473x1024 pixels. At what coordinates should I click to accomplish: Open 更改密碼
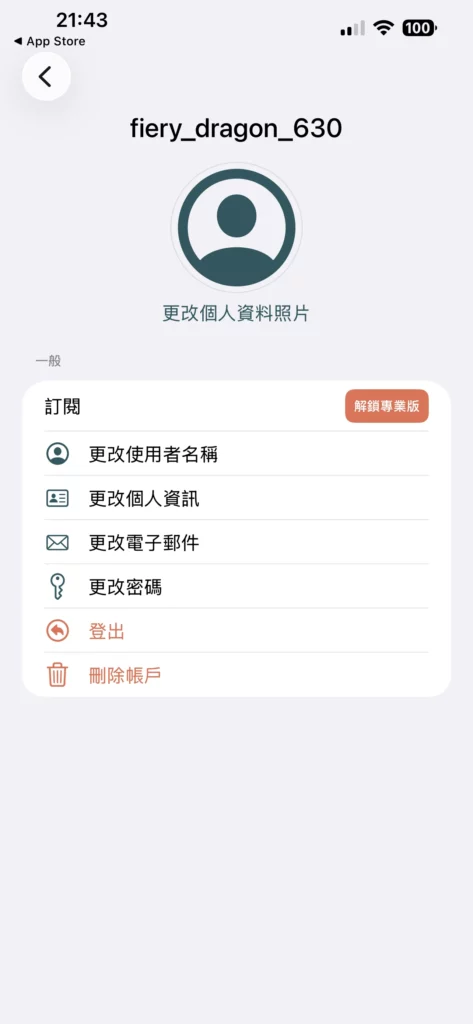click(x=236, y=587)
